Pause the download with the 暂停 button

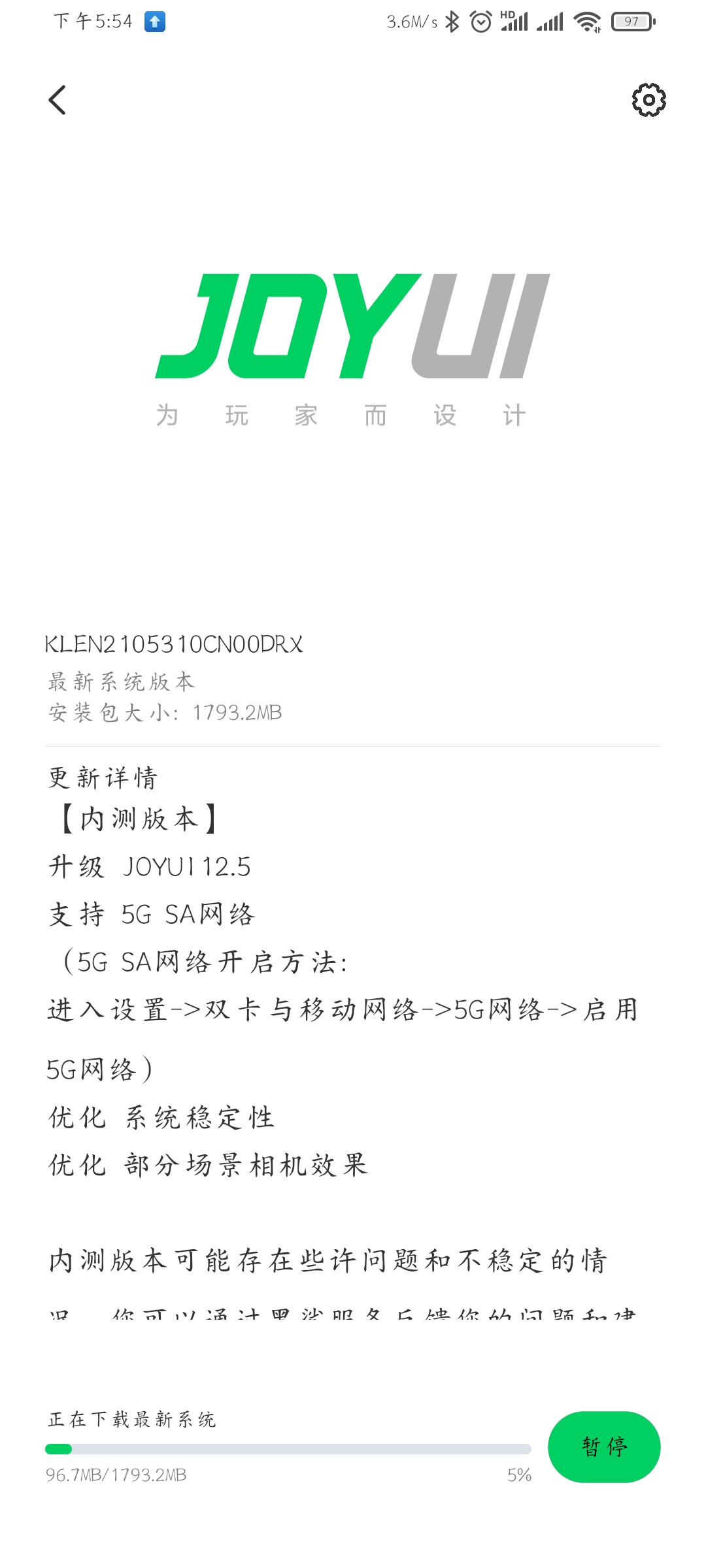[604, 1446]
